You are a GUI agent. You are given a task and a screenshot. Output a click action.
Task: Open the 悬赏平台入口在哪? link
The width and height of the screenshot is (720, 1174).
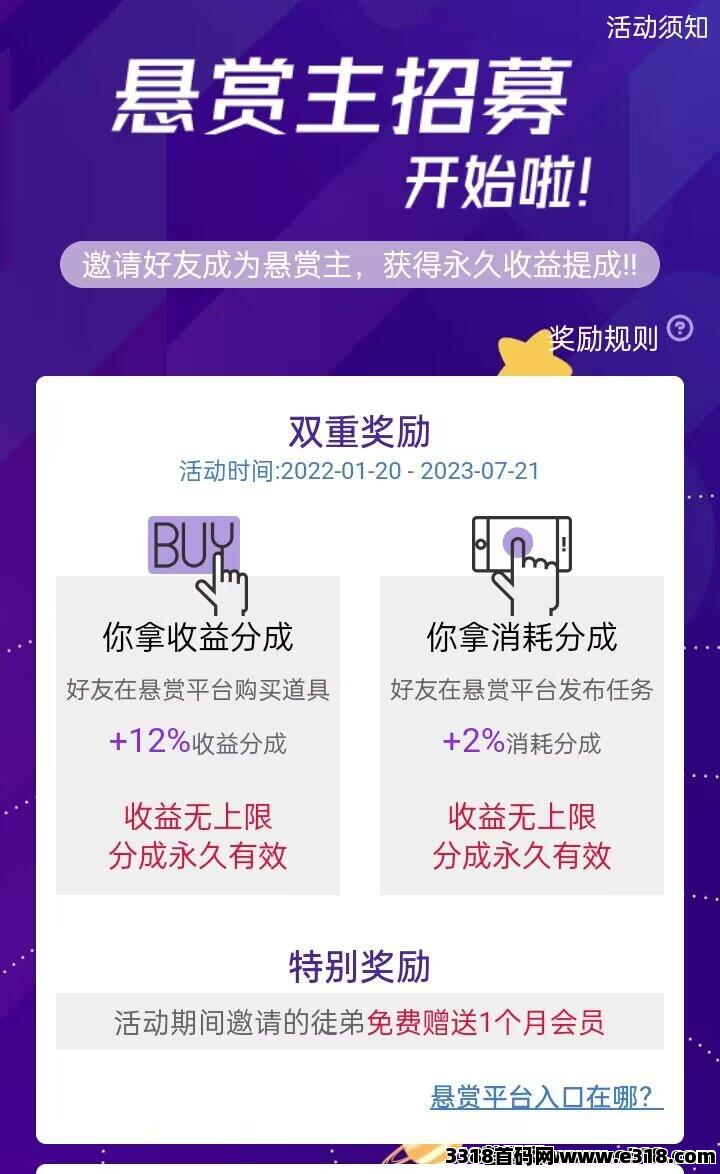tap(546, 1097)
